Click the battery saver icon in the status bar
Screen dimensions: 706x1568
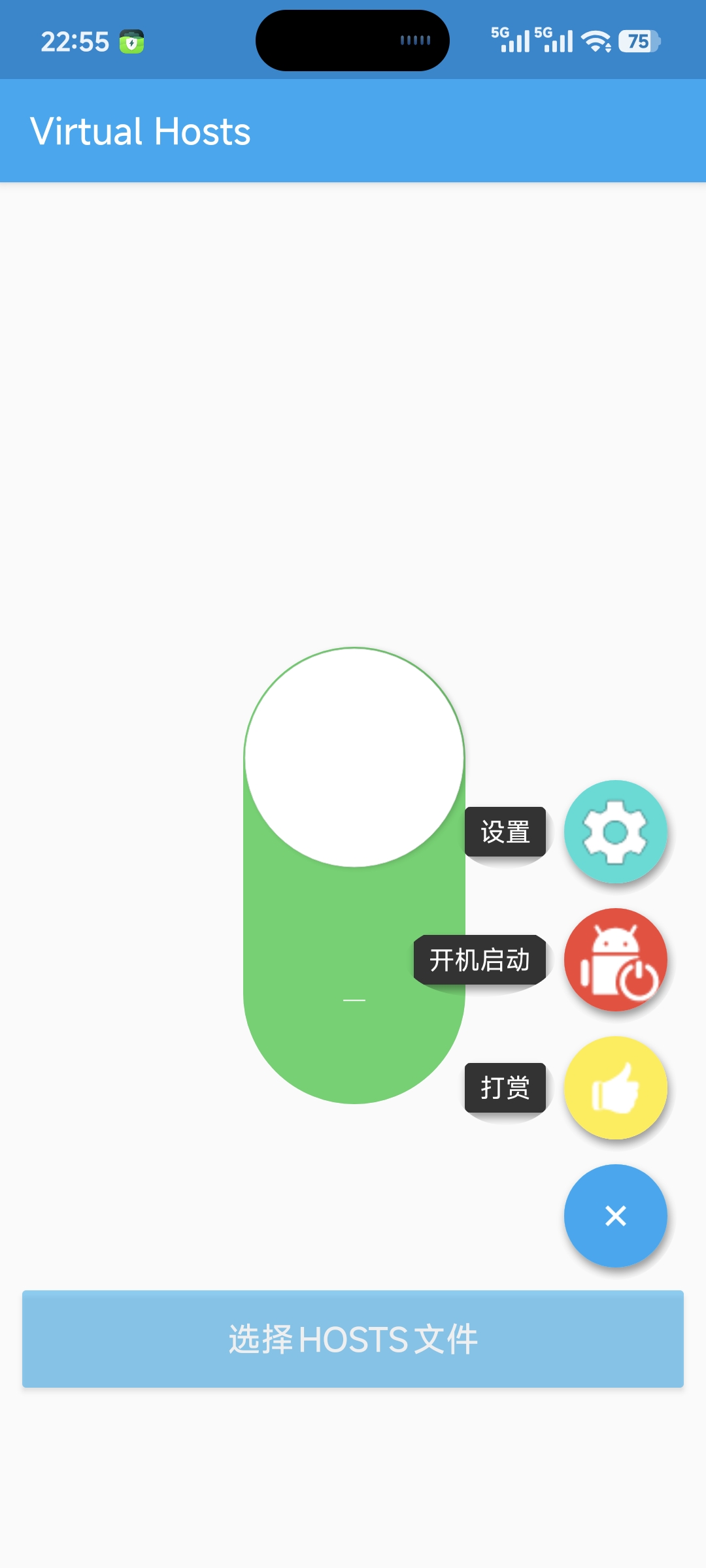click(x=132, y=41)
